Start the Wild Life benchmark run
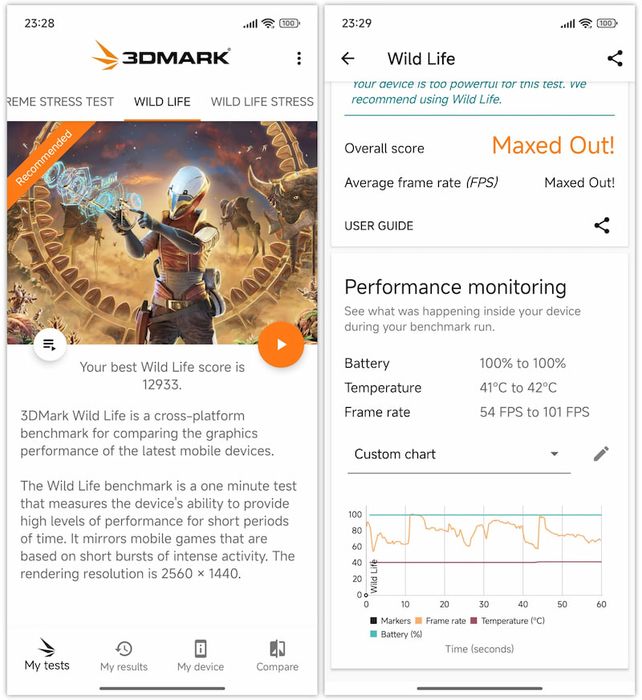Viewport: 642px width, 700px height. pos(281,345)
